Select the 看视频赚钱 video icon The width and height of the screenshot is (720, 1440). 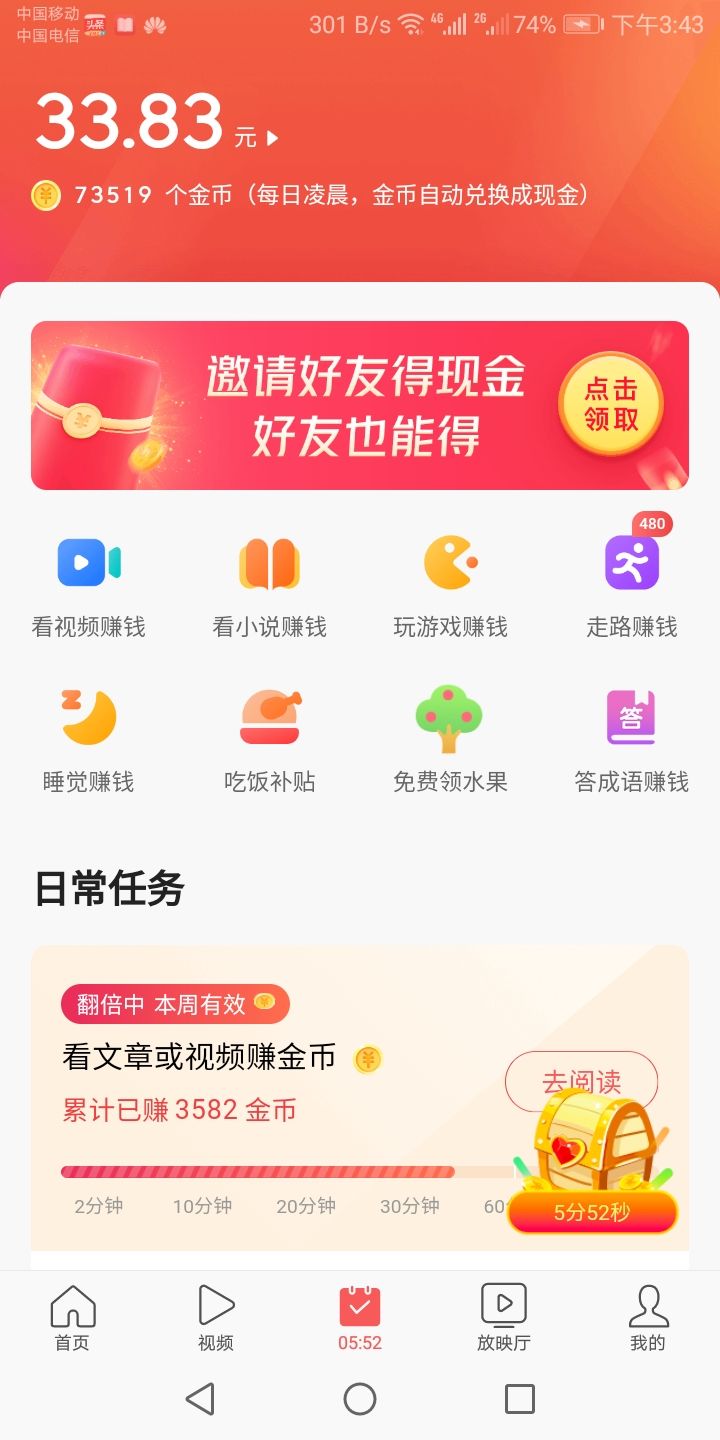click(88, 563)
